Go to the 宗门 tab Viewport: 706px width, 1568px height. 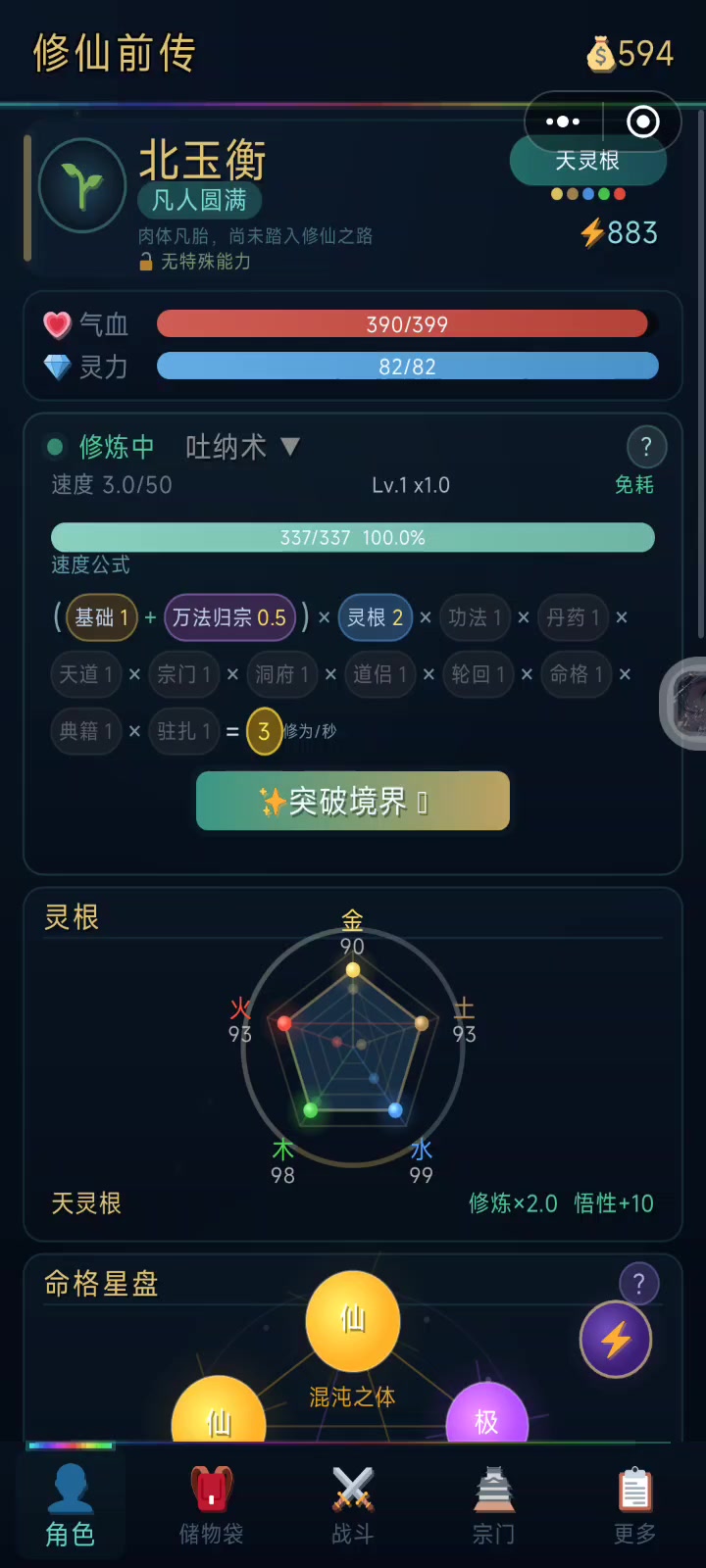pyautogui.click(x=493, y=1504)
